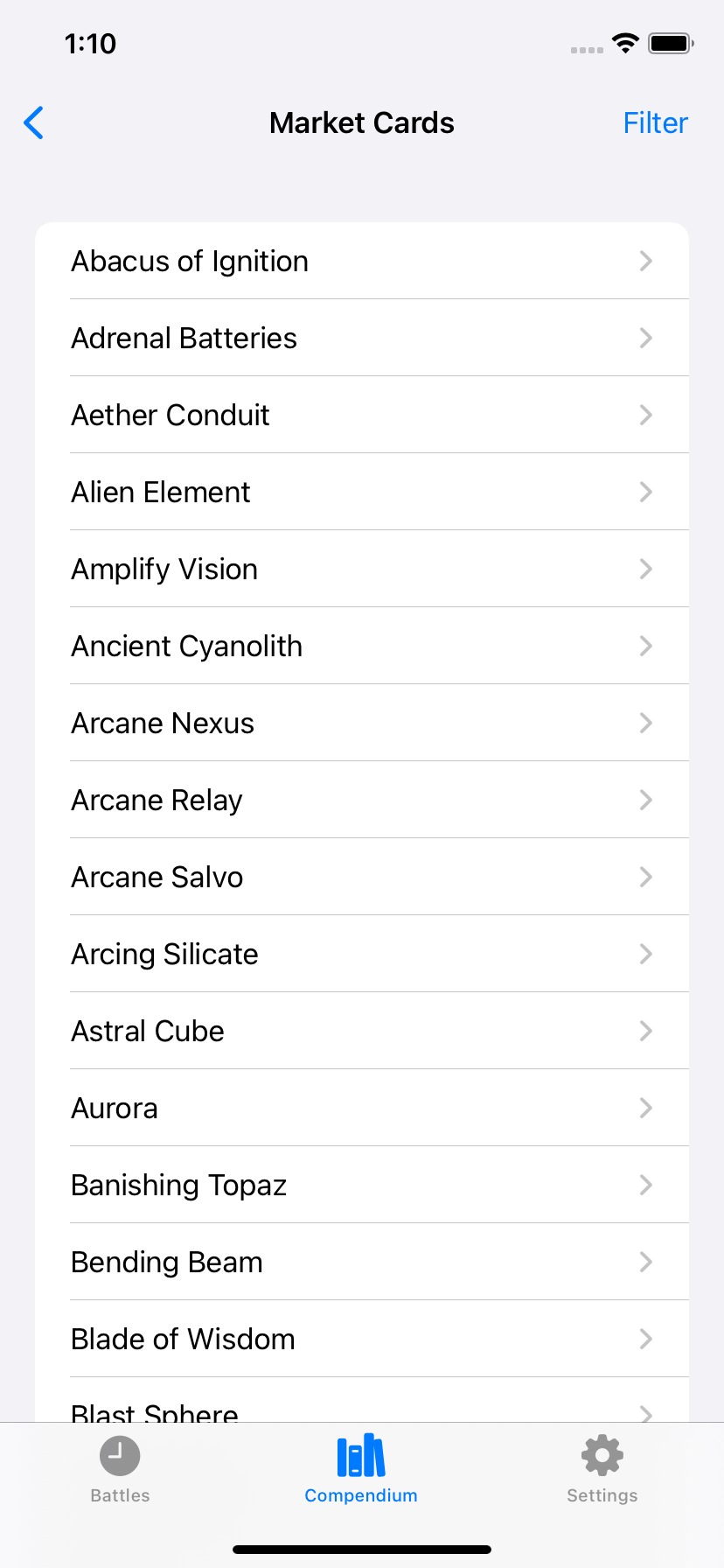Go to the Settings tab

coord(602,1469)
